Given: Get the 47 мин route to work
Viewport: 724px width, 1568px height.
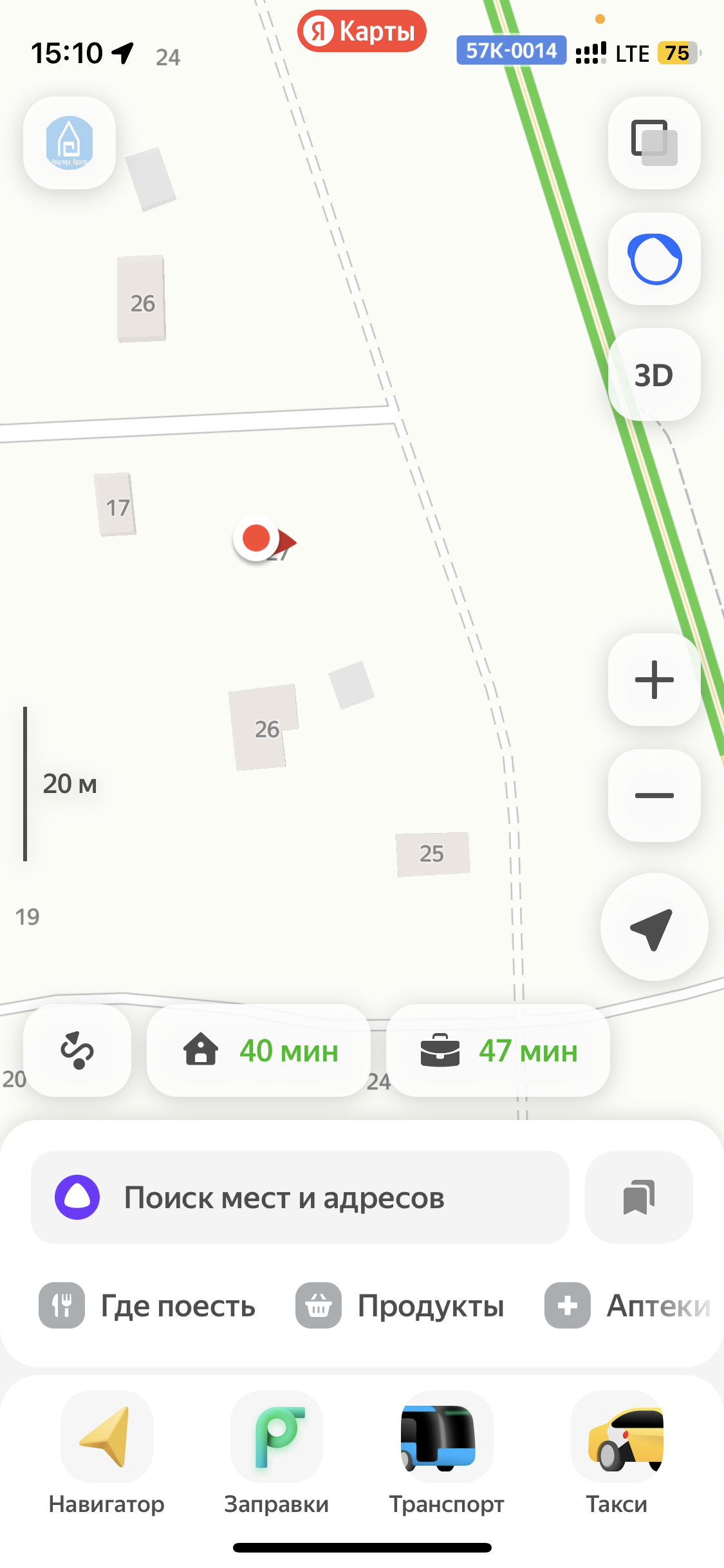Looking at the screenshot, I should point(498,1050).
